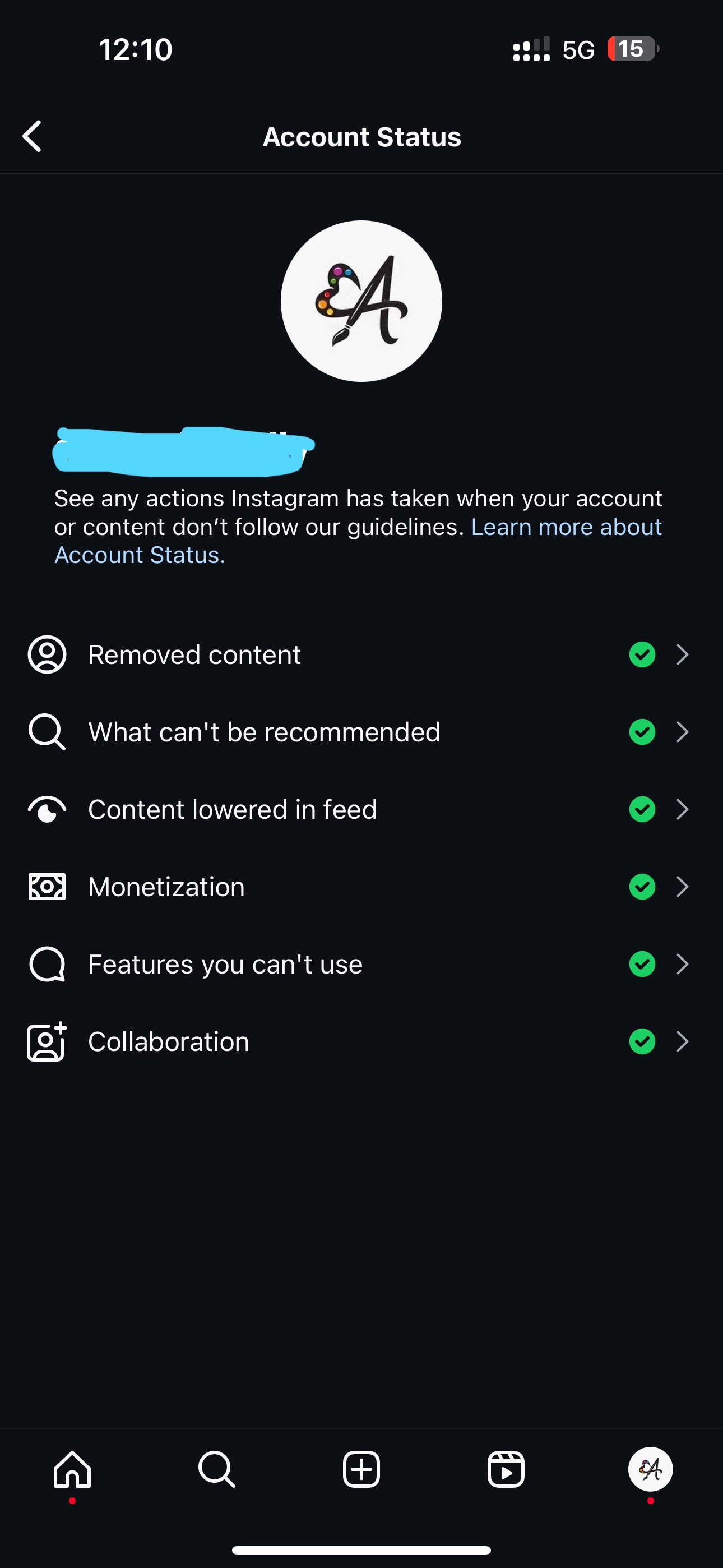View What can't be recommended

pos(361,732)
